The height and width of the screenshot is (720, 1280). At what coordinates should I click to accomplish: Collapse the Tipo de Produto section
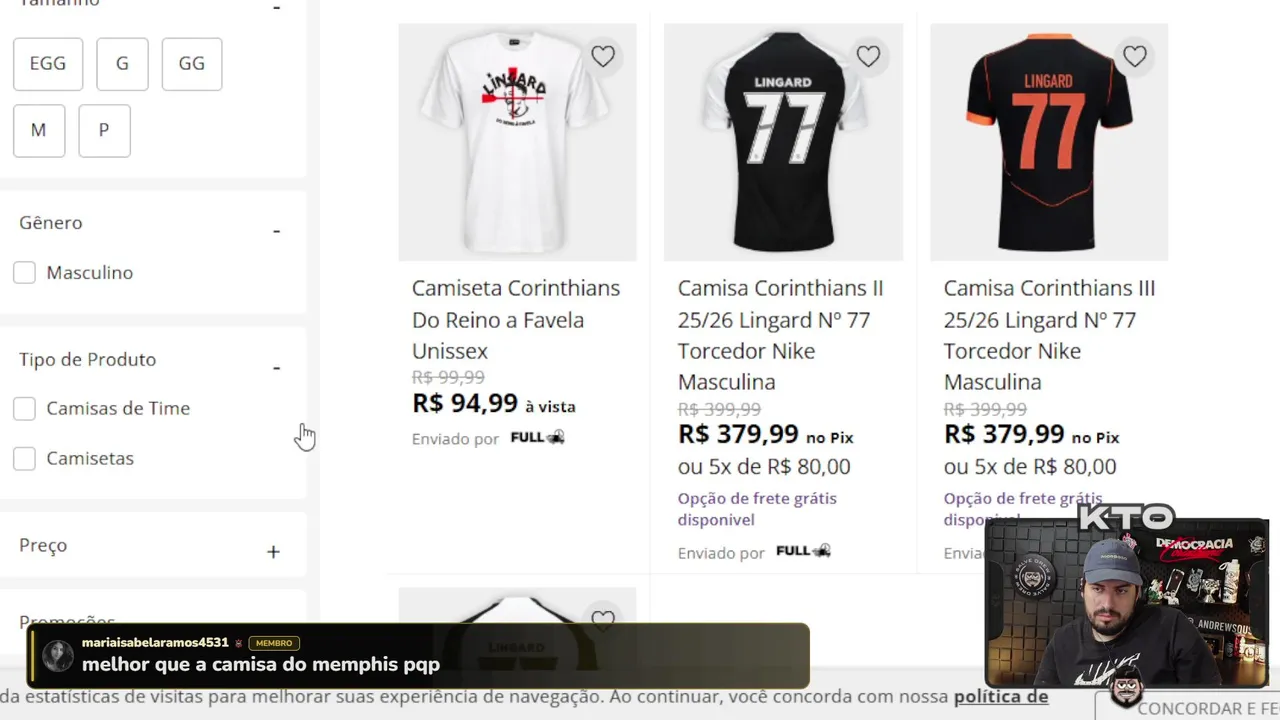coord(276,368)
